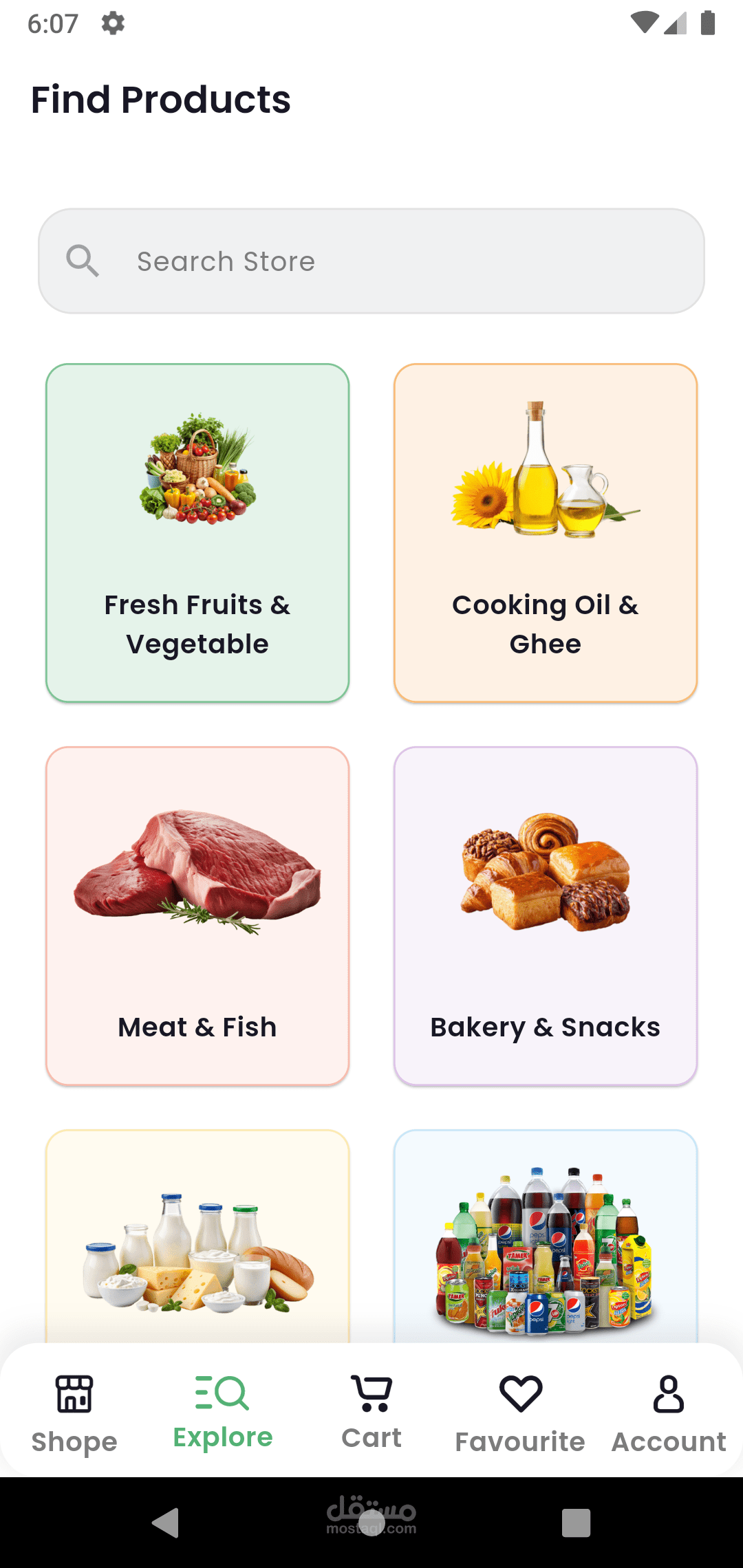Switch to the Account tab

[669, 1413]
